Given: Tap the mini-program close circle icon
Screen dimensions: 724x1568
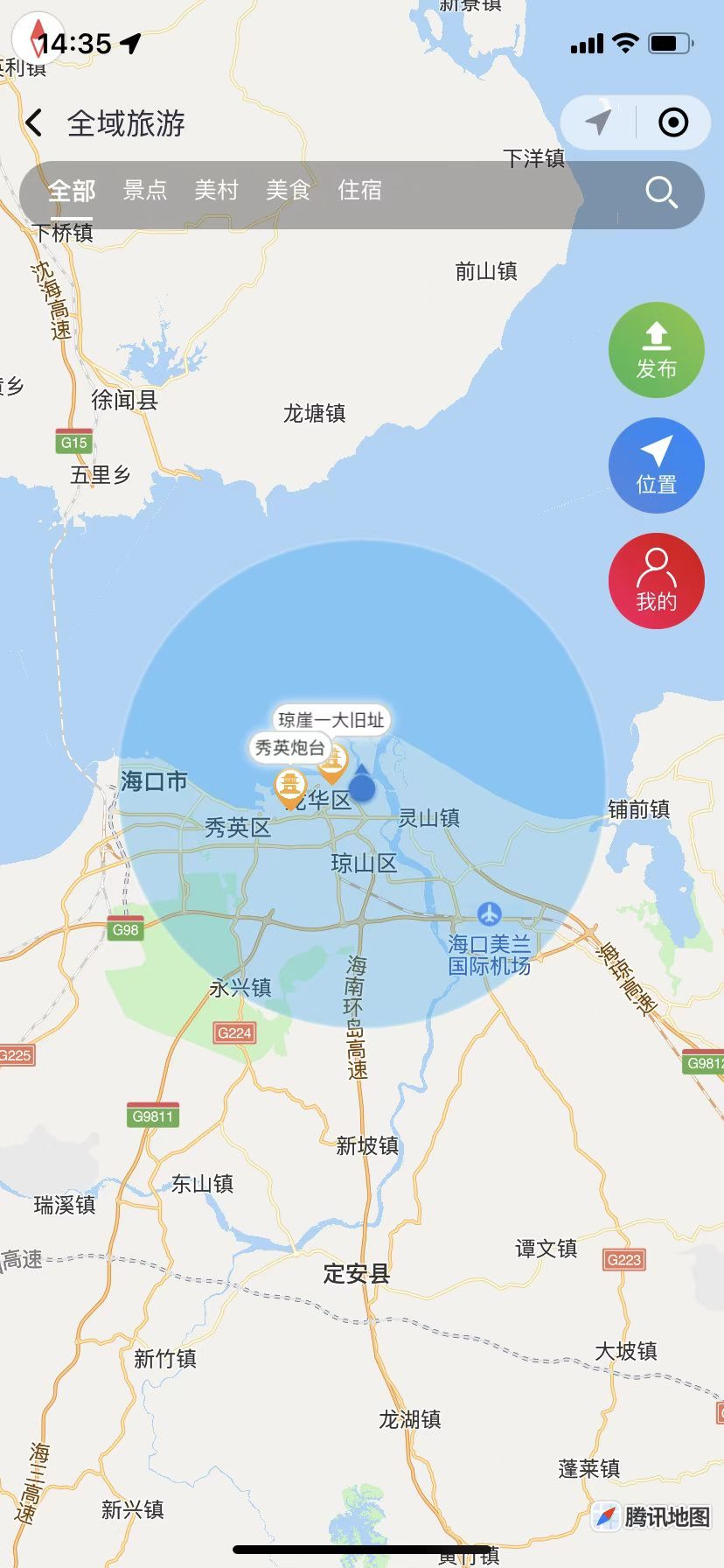Looking at the screenshot, I should point(672,122).
